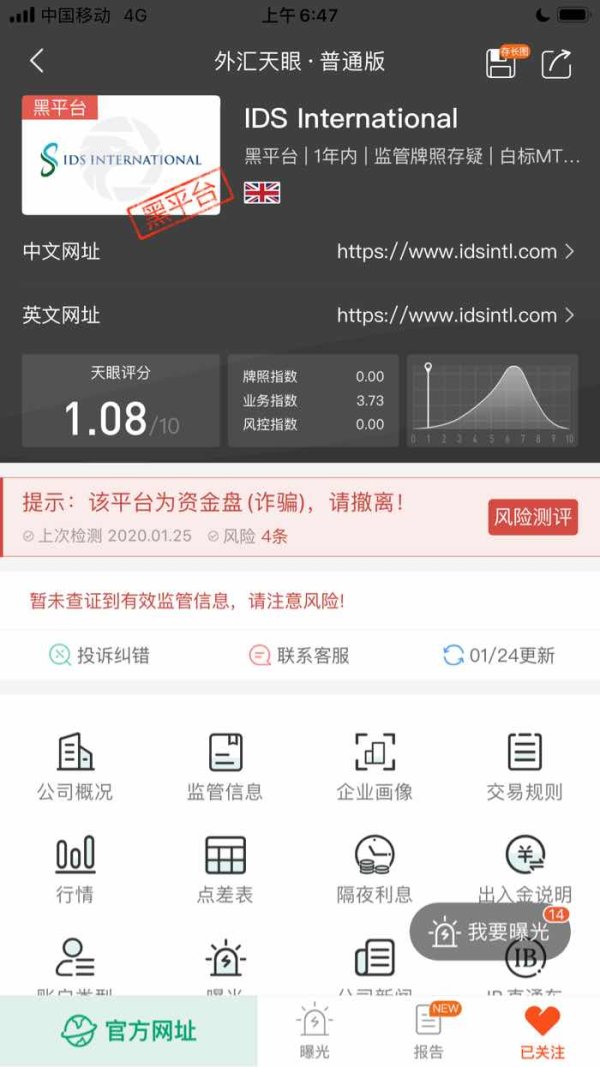Refresh data with 01/24更新
Image resolution: width=600 pixels, height=1067 pixels.
click(499, 655)
